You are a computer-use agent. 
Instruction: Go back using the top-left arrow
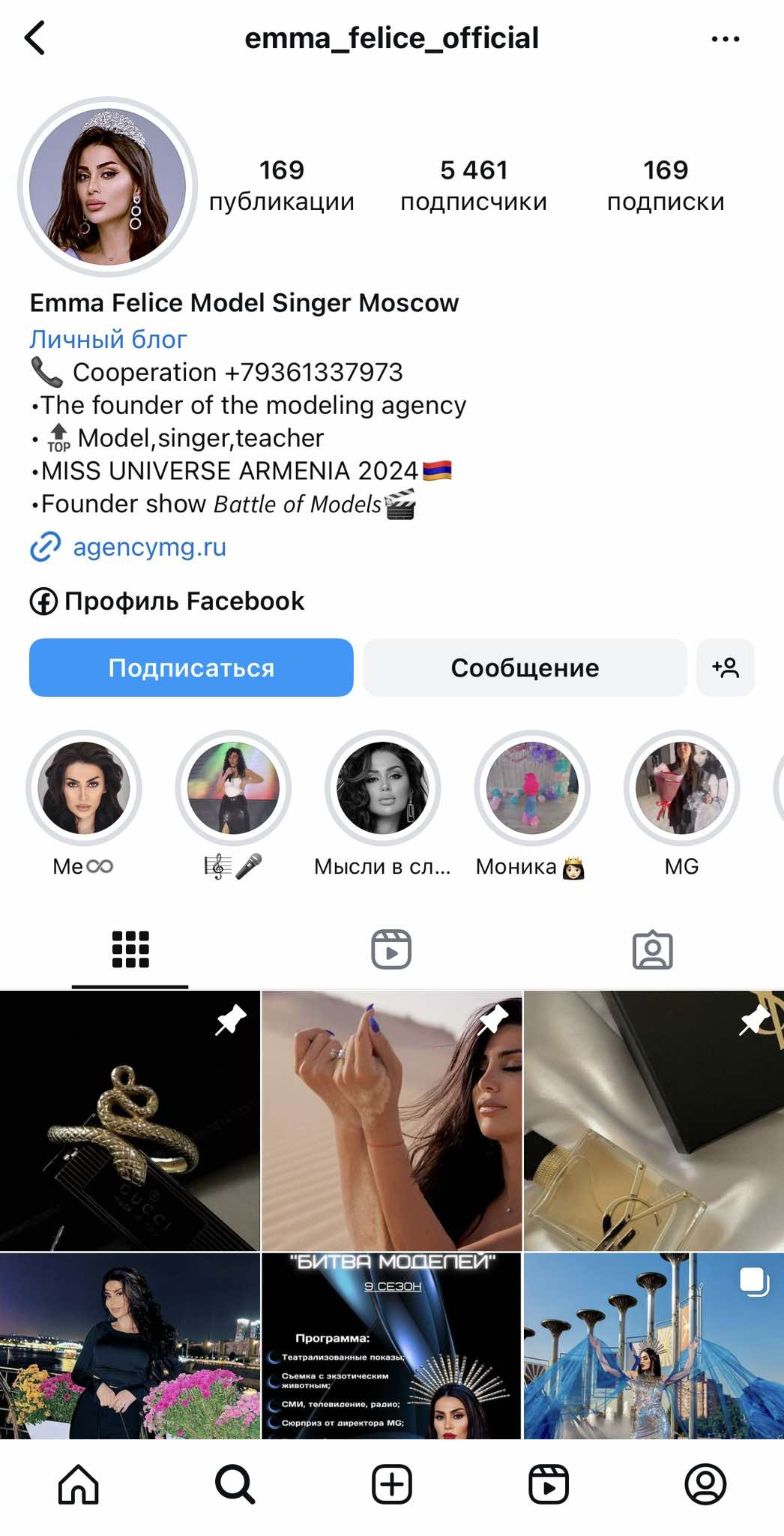(x=35, y=38)
